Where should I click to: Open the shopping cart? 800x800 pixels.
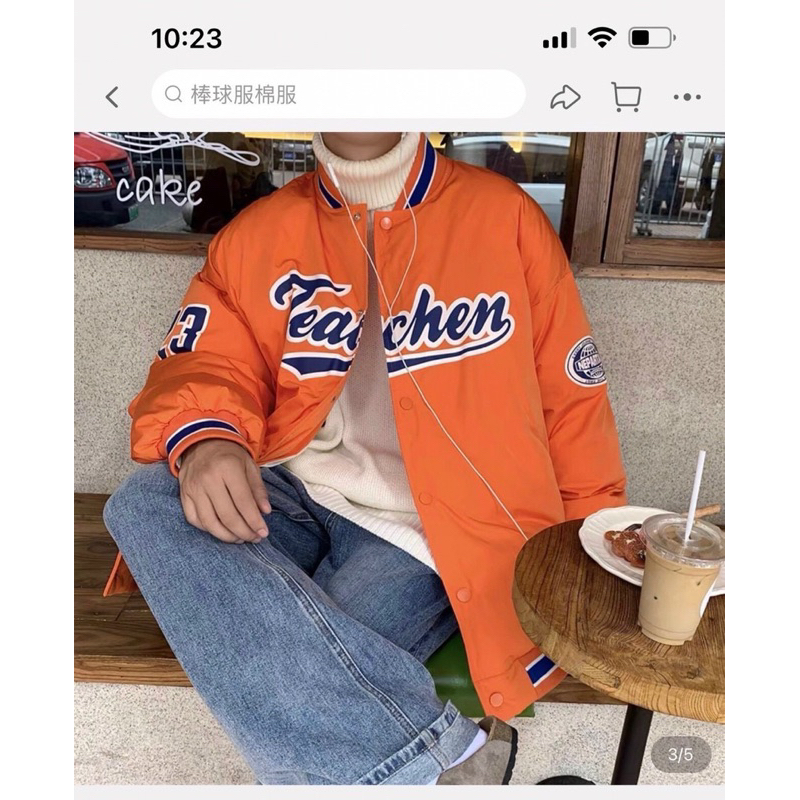tap(626, 96)
